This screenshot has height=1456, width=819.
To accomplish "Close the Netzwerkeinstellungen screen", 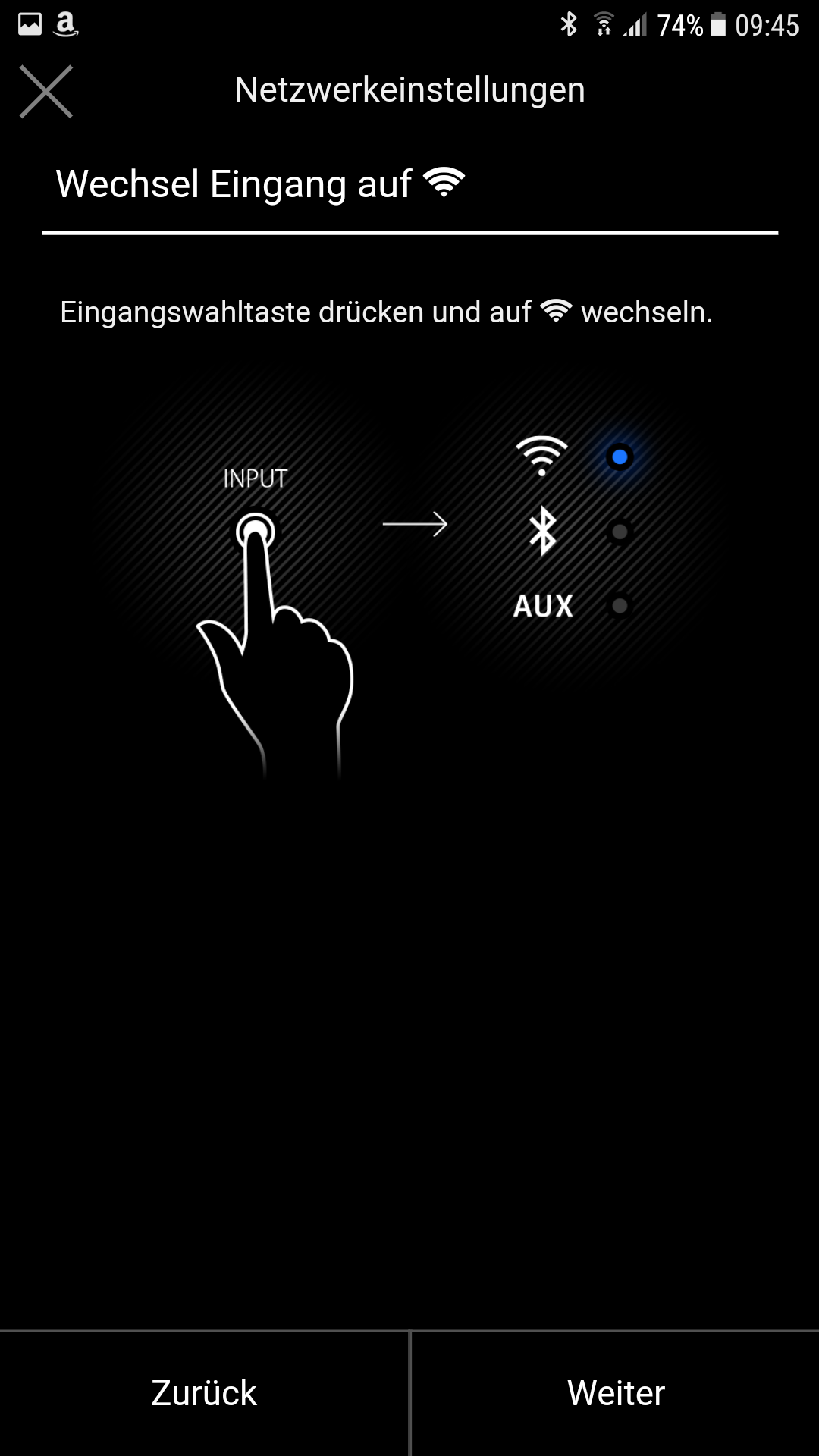I will (46, 92).
